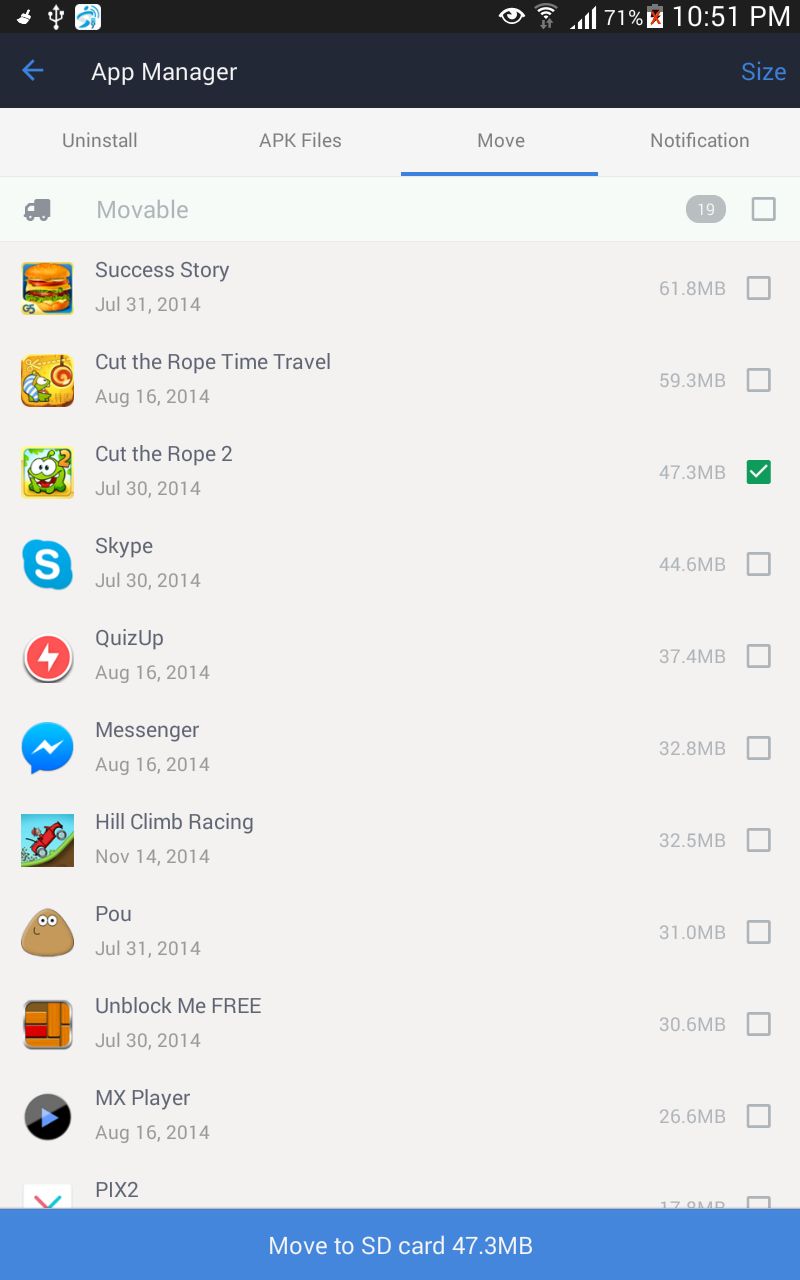Image resolution: width=800 pixels, height=1280 pixels.
Task: Tick Unblock Me FREE checkbox
Action: click(x=759, y=1024)
